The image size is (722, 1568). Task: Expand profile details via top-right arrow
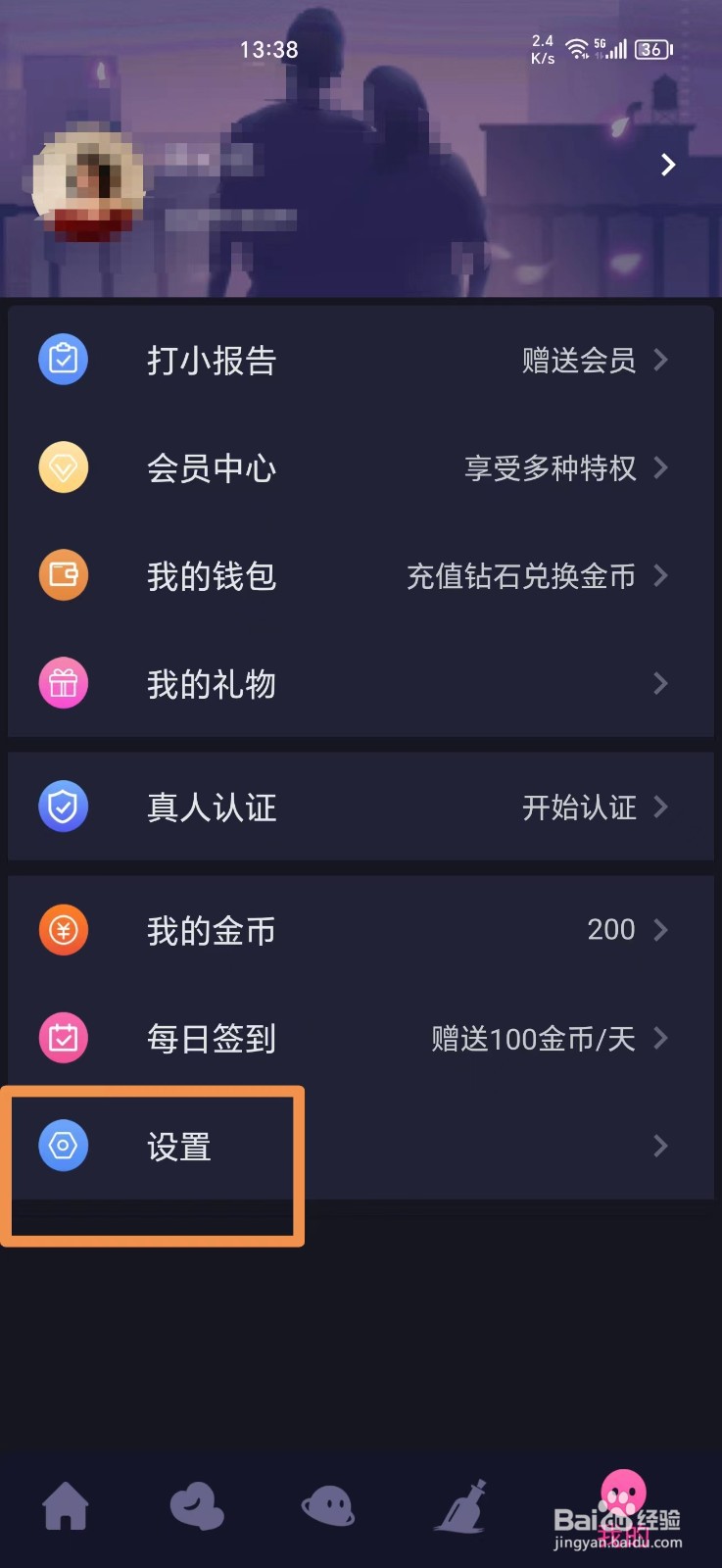668,165
